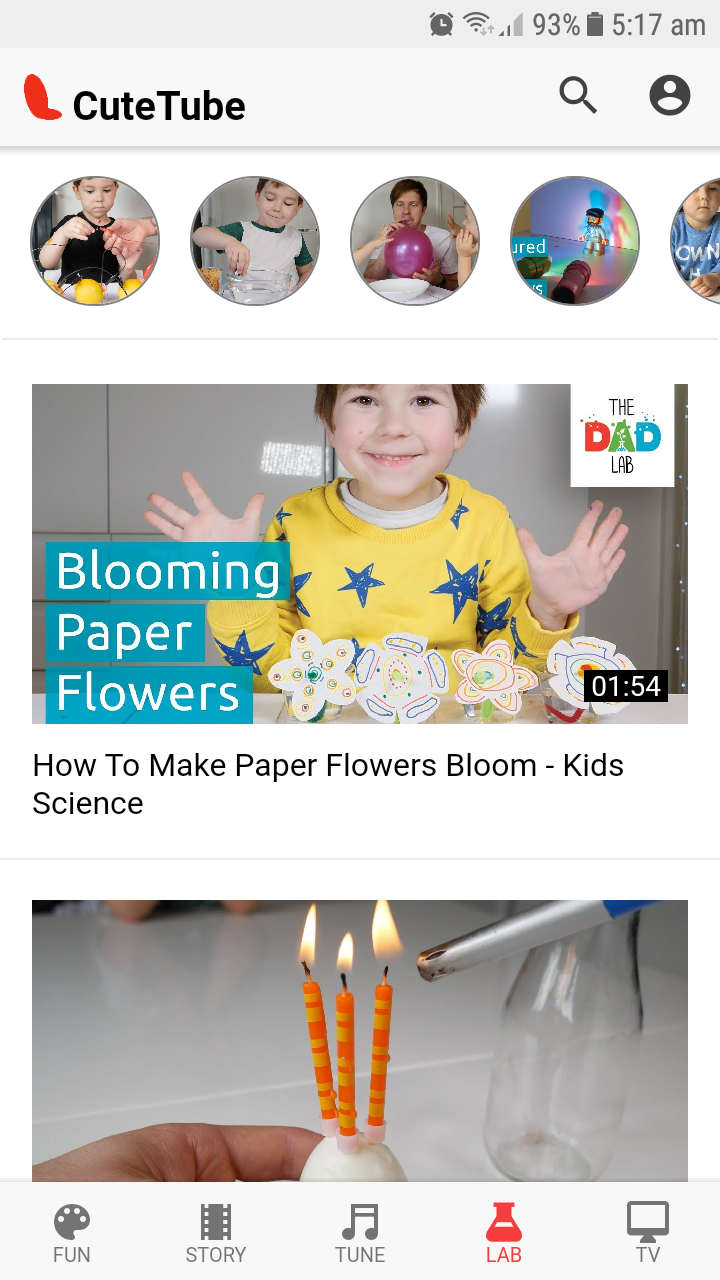
Task: Play the Blooming Paper Flowers video
Action: 360,553
